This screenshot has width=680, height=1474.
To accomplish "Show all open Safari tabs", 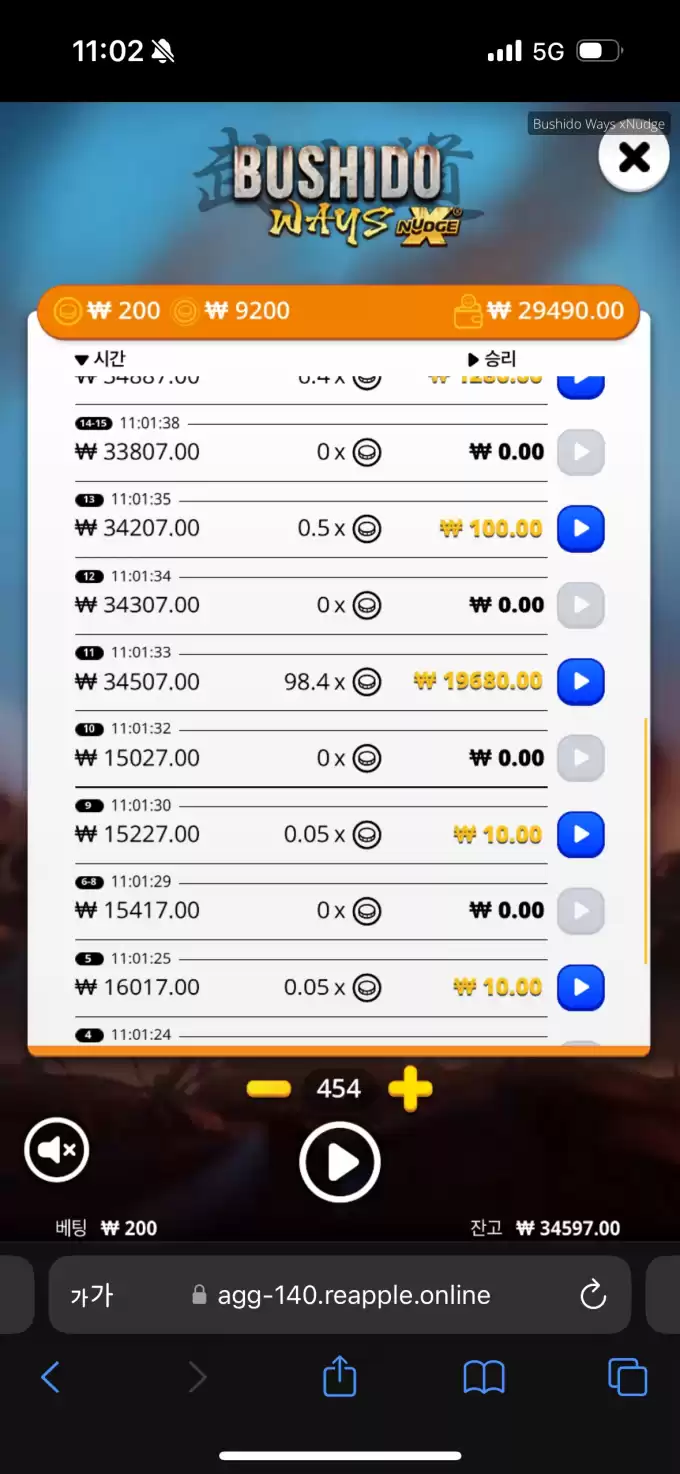I will click(x=627, y=1378).
